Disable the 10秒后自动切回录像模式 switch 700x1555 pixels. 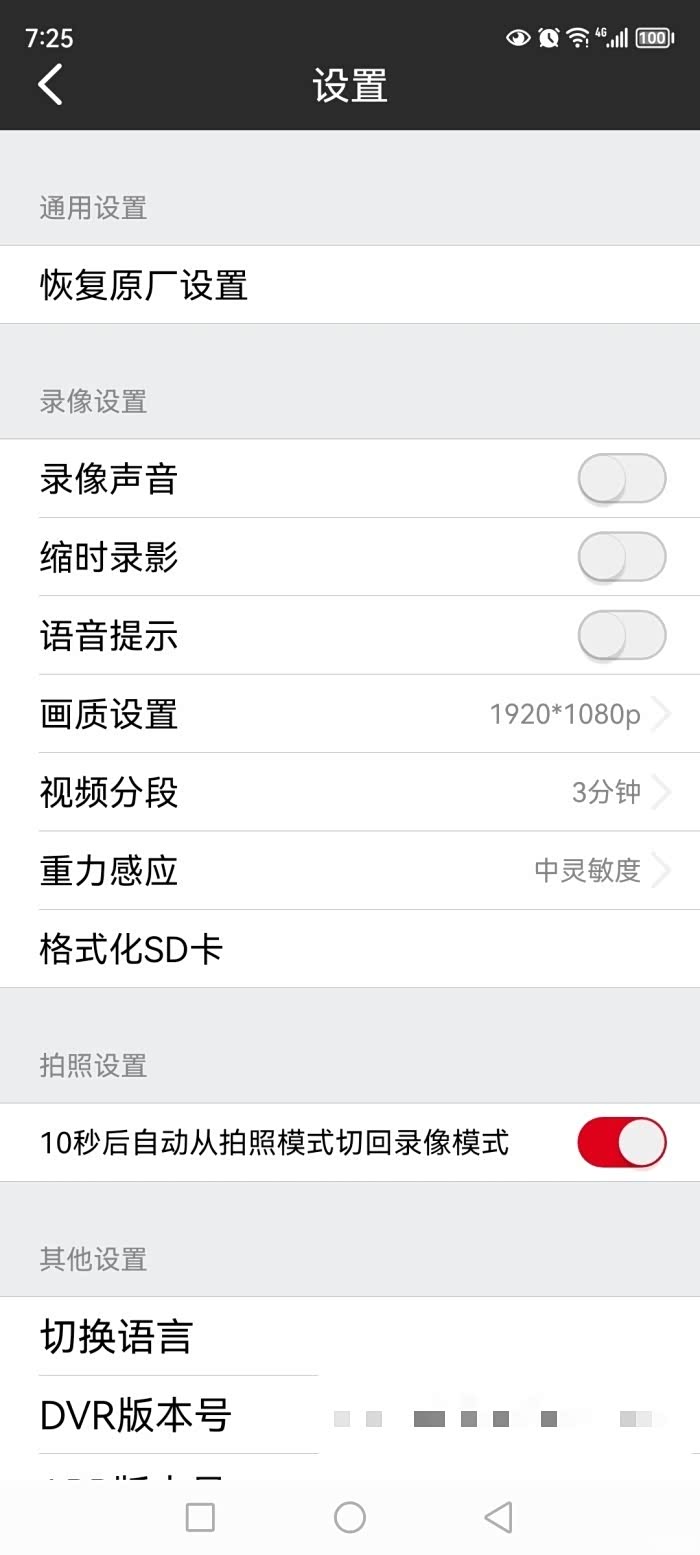click(621, 1142)
